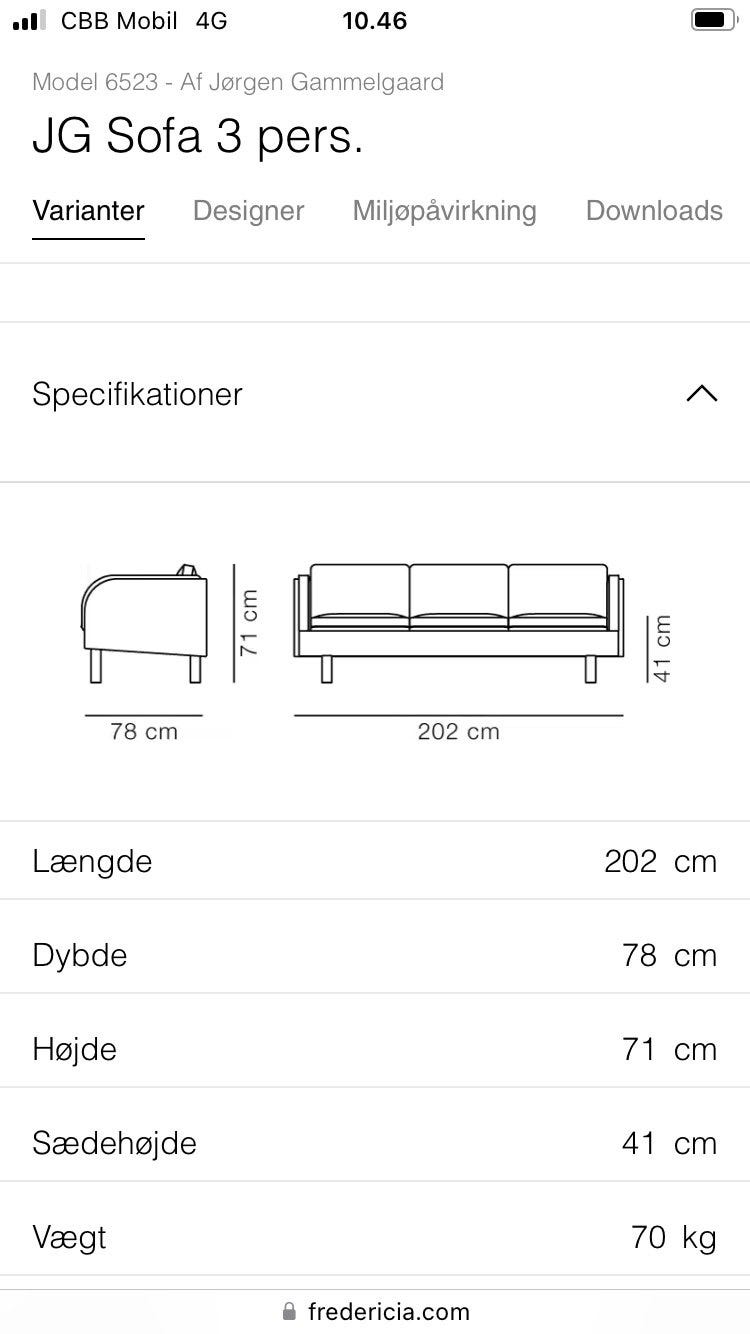
Task: Collapse the Specifikationer section
Action: point(375,393)
